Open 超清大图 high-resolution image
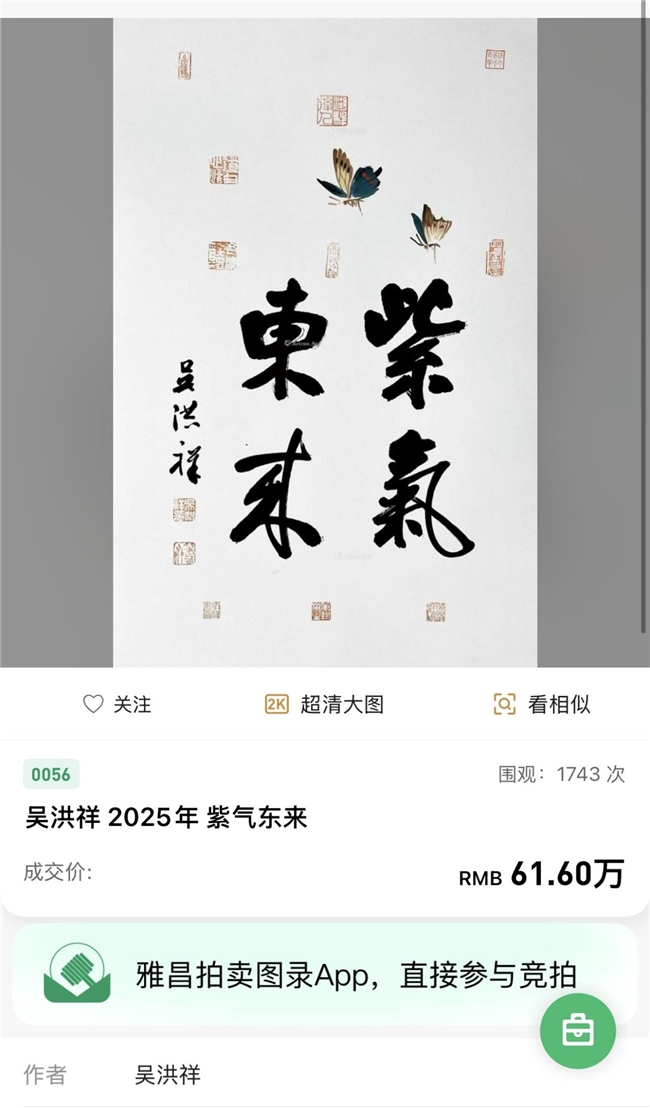Viewport: 650px width, 1108px height. click(325, 704)
